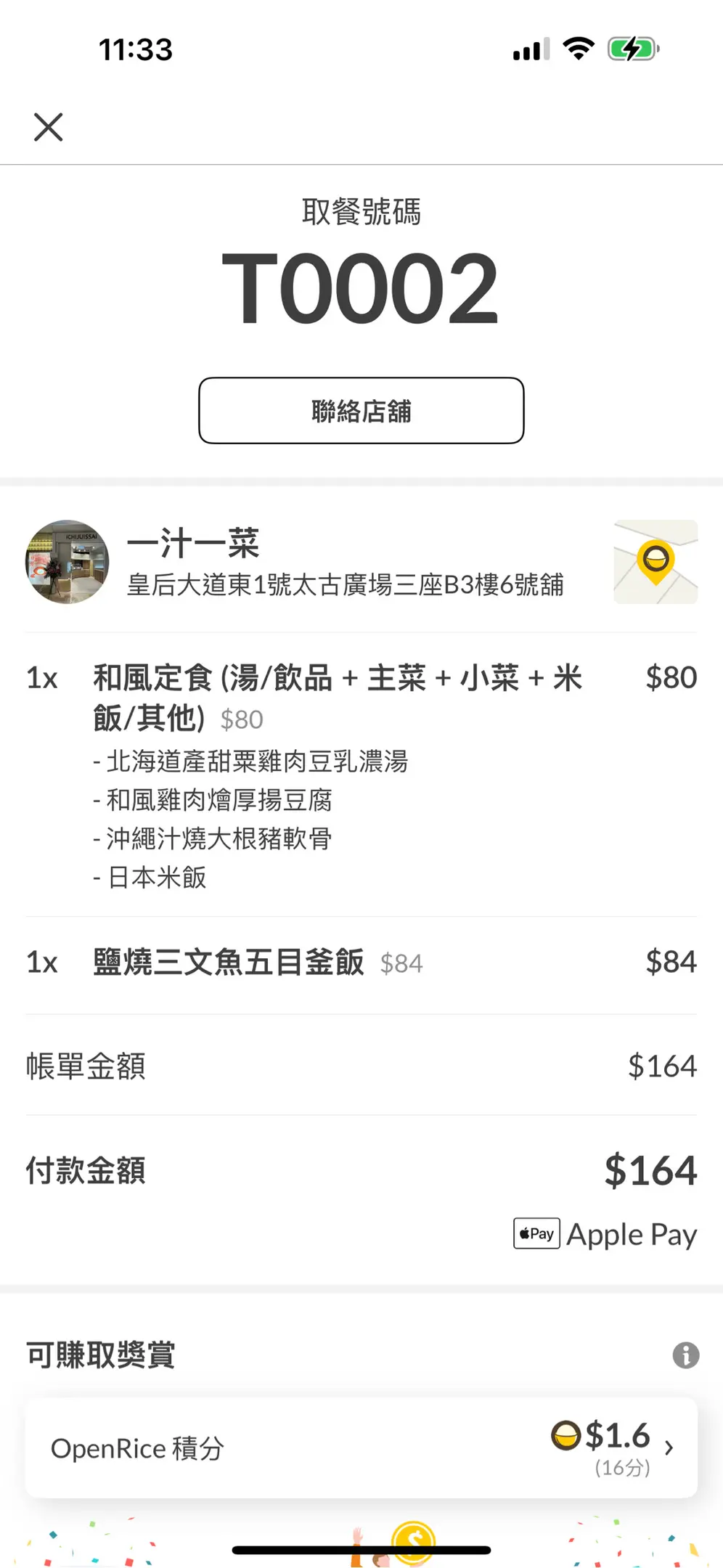Open the 一汁一菜 restaurant page
Viewport: 723px width, 1568px height.
[x=193, y=543]
